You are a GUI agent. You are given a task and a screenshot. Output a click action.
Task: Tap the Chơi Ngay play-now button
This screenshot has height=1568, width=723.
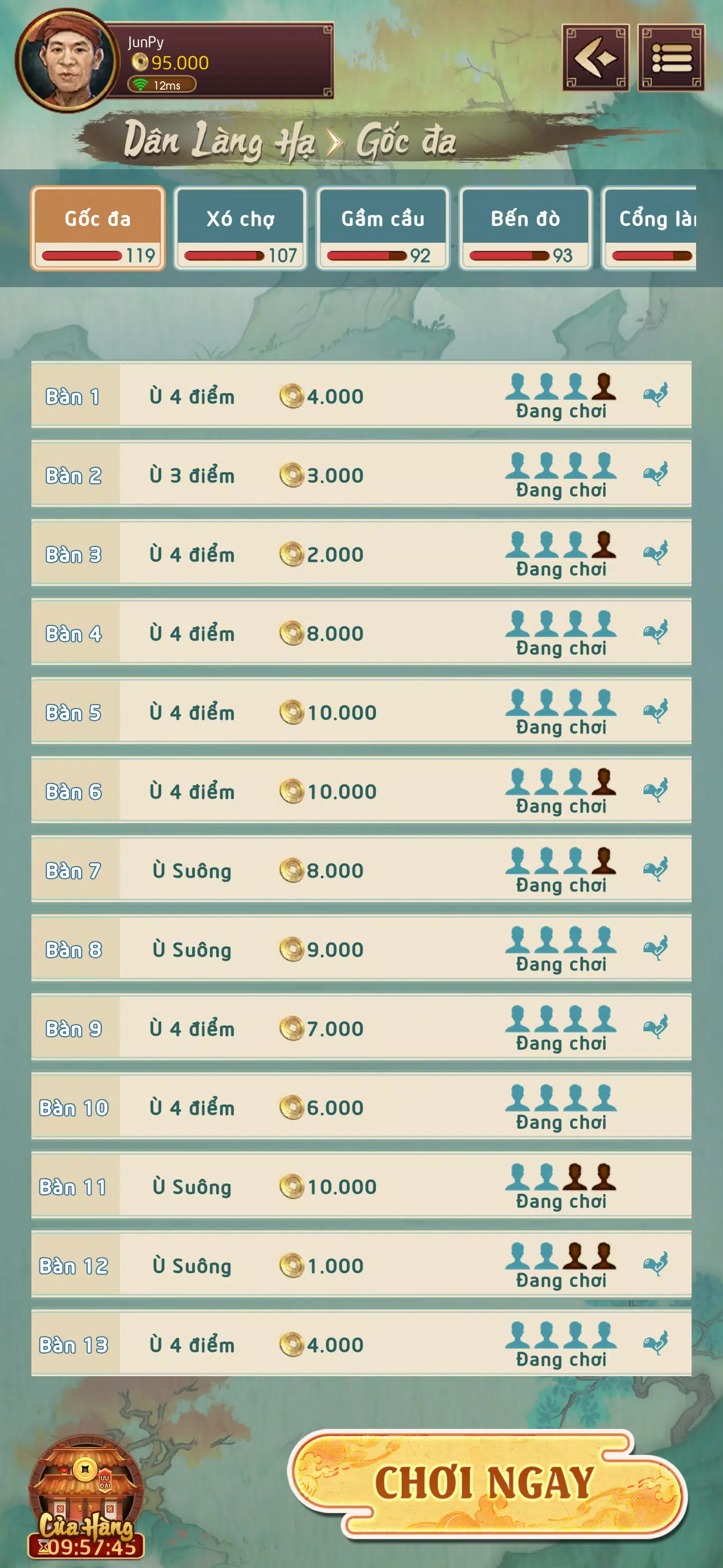coord(487,1484)
